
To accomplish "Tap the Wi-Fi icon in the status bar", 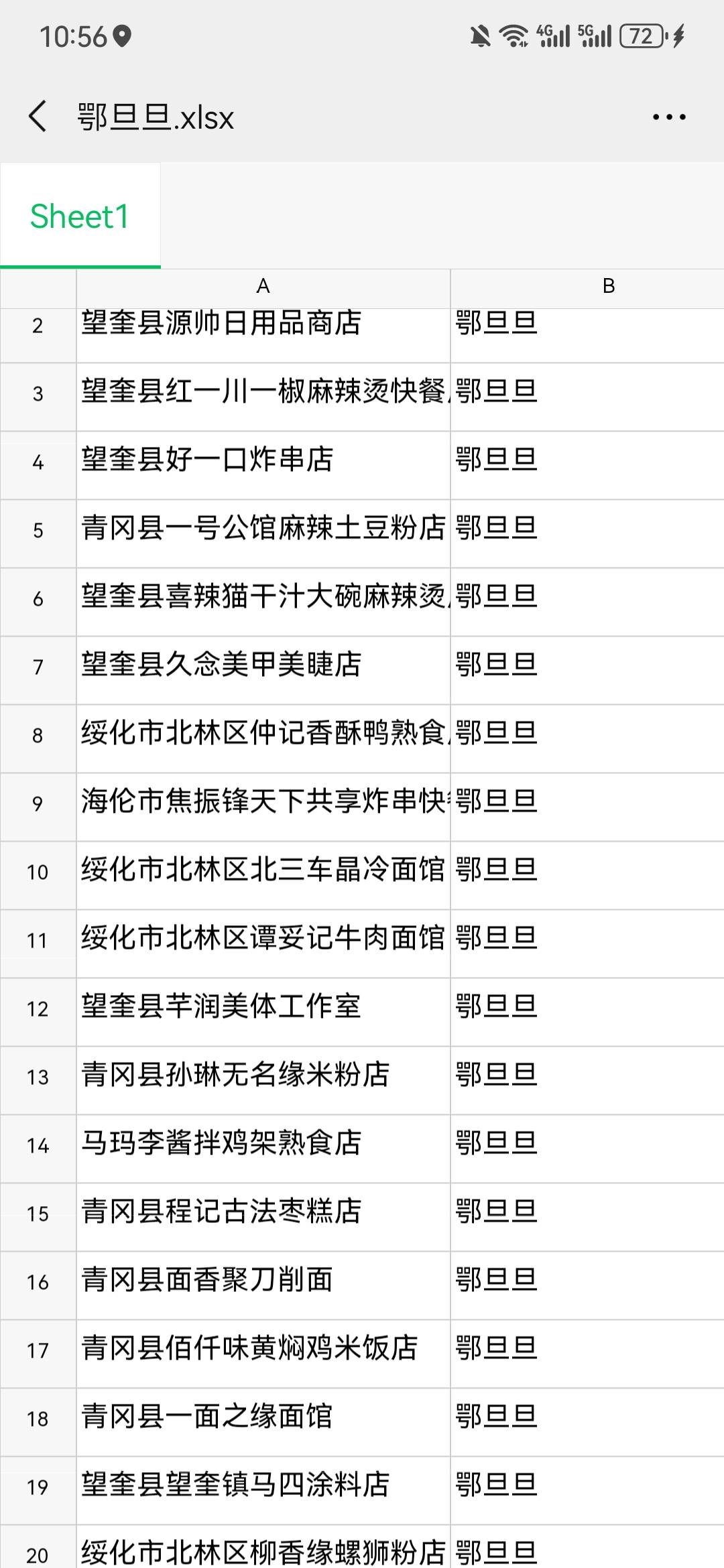I will (513, 37).
